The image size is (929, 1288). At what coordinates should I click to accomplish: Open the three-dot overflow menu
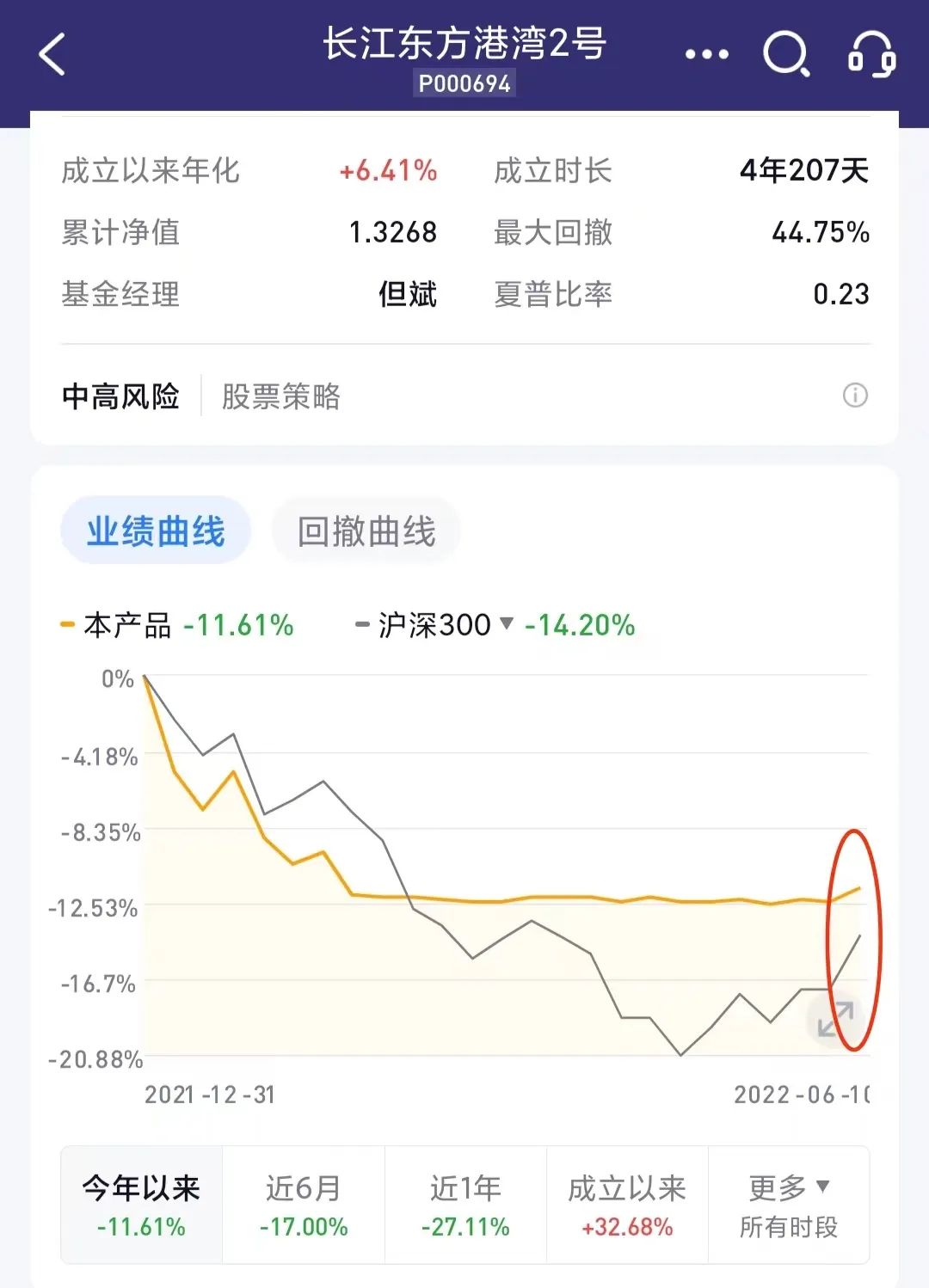coord(706,54)
